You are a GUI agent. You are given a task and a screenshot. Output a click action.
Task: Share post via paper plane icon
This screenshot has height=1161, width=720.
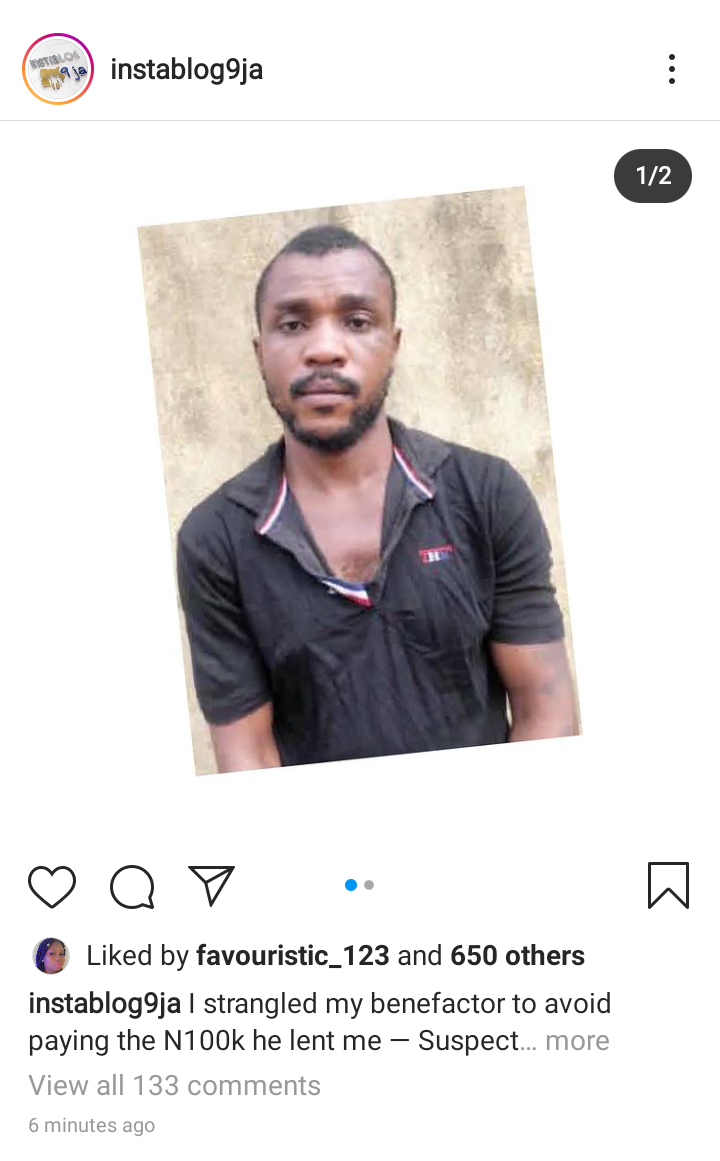[212, 885]
